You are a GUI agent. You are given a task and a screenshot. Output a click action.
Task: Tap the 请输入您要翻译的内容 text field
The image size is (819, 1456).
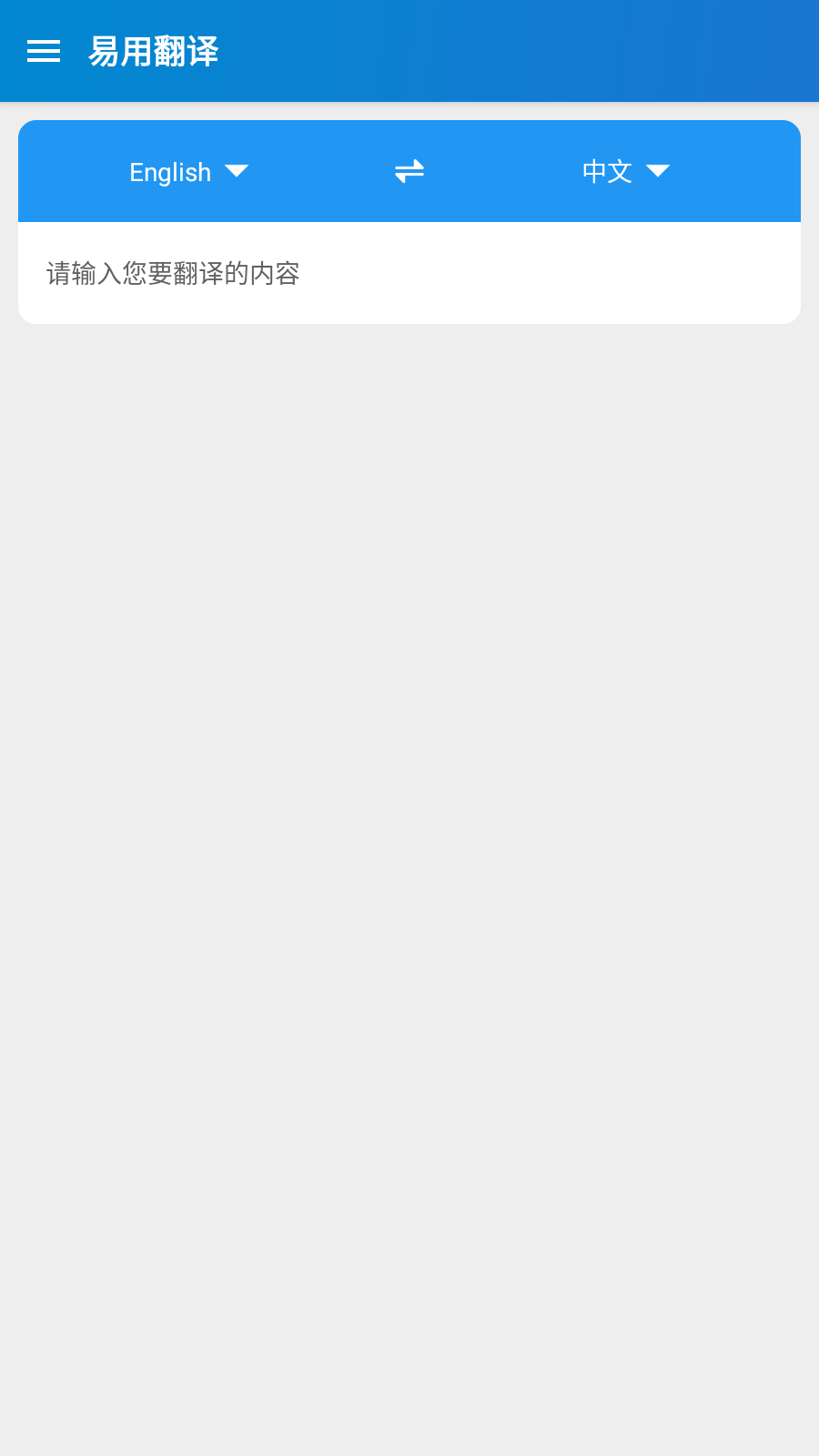(x=409, y=273)
